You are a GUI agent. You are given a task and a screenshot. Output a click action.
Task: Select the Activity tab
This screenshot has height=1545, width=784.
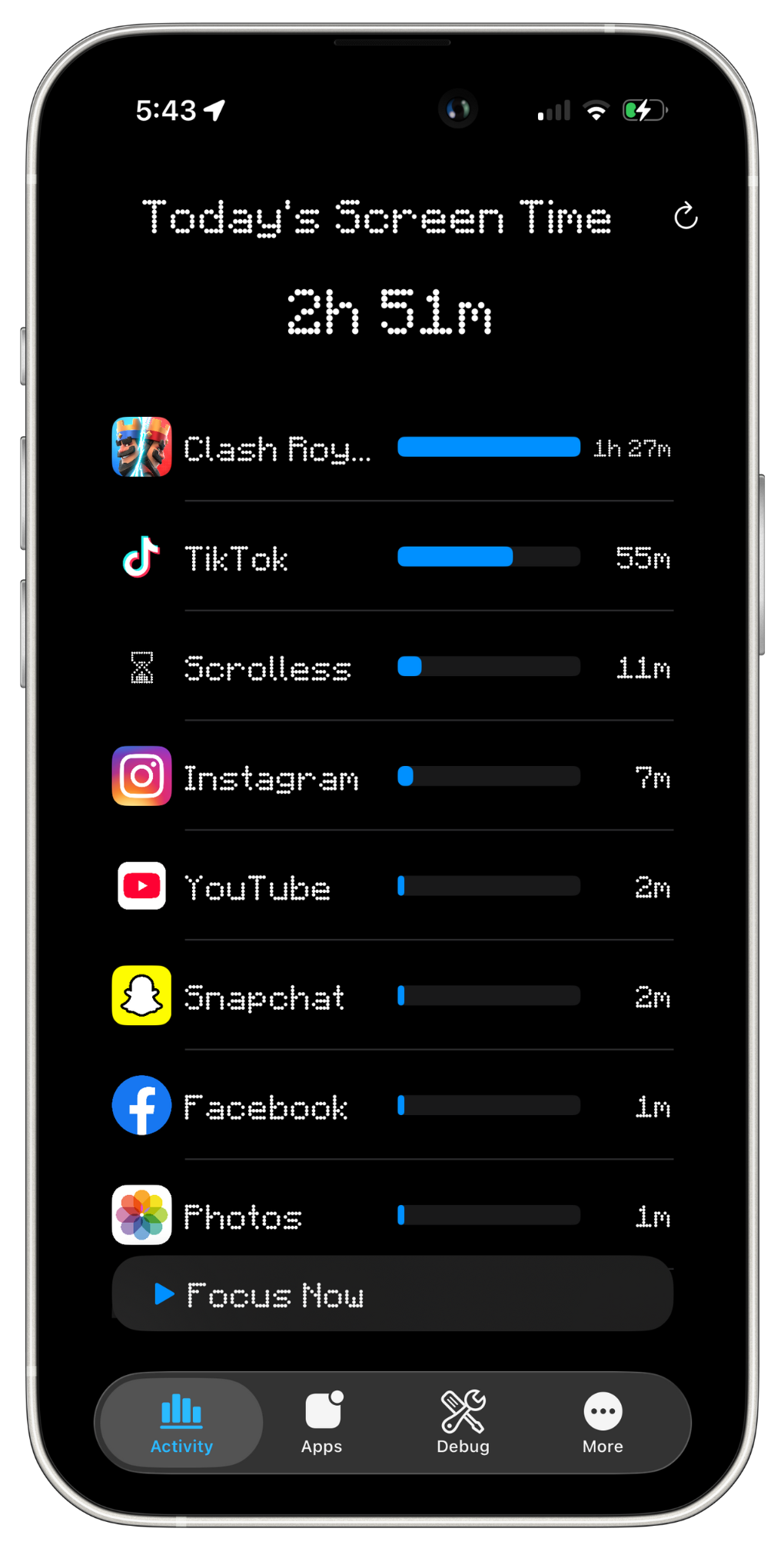(x=181, y=1423)
